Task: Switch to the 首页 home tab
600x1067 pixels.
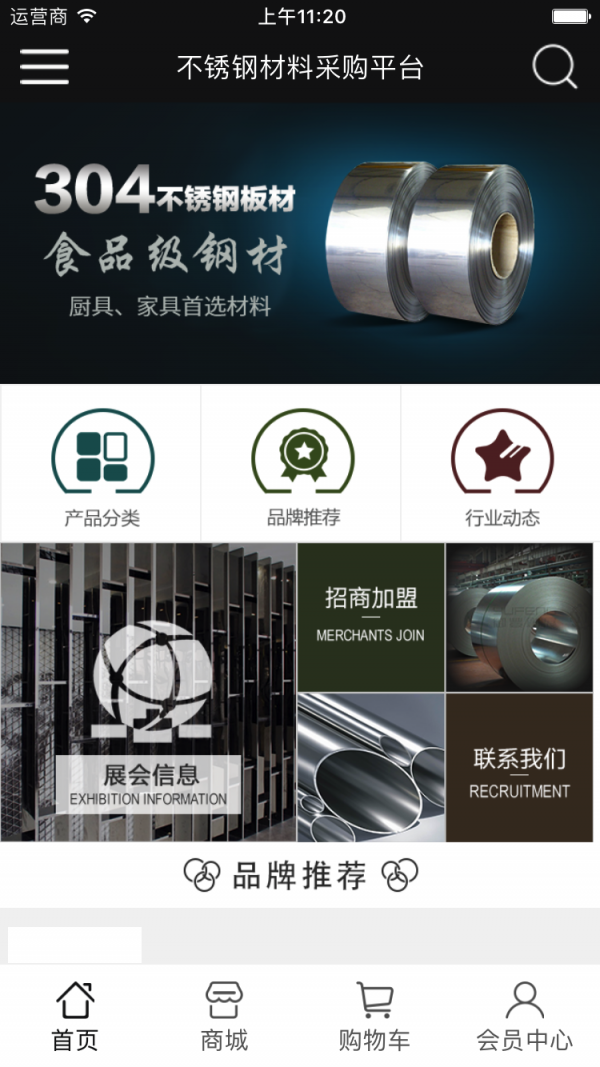Action: pyautogui.click(x=75, y=1016)
